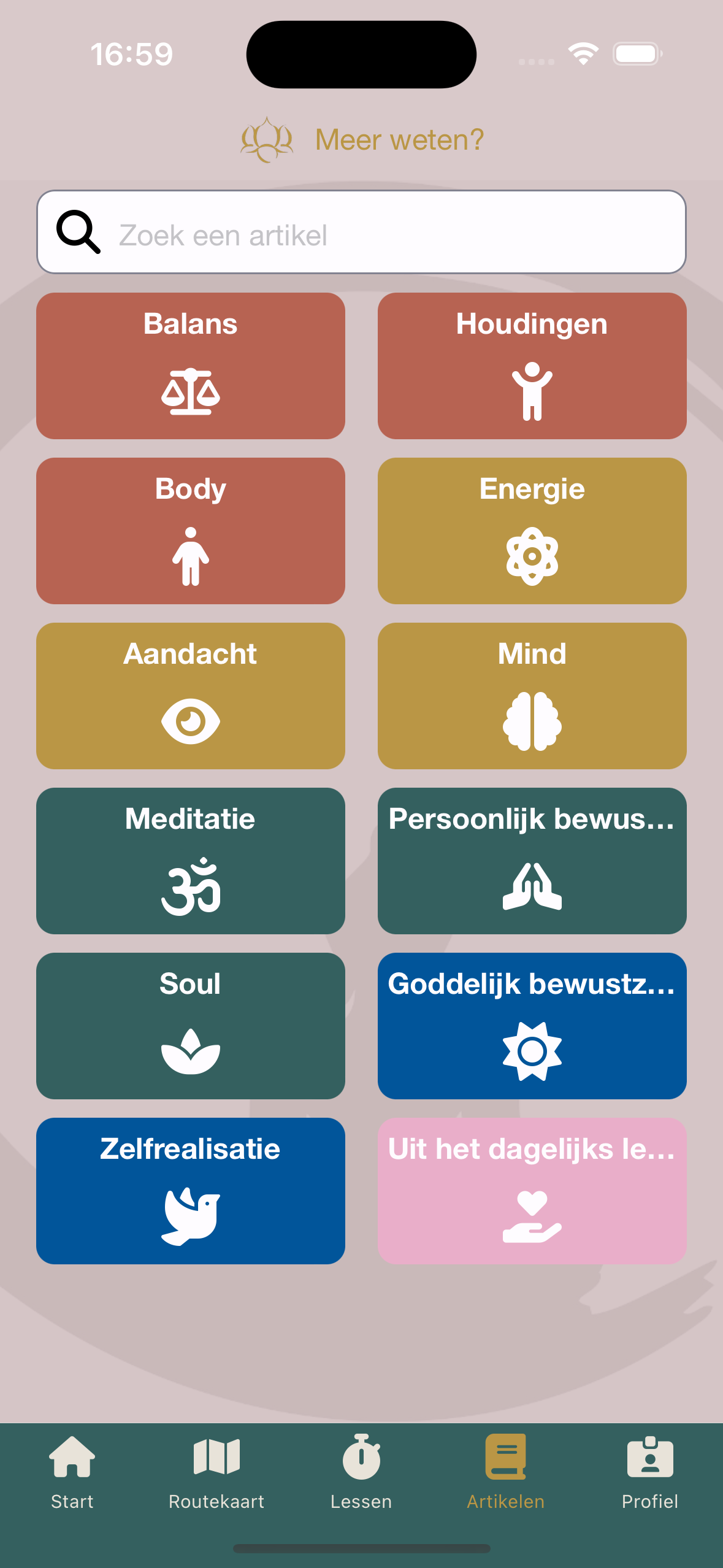
Task: Open the Lessen stopwatch tab
Action: coord(361,1472)
